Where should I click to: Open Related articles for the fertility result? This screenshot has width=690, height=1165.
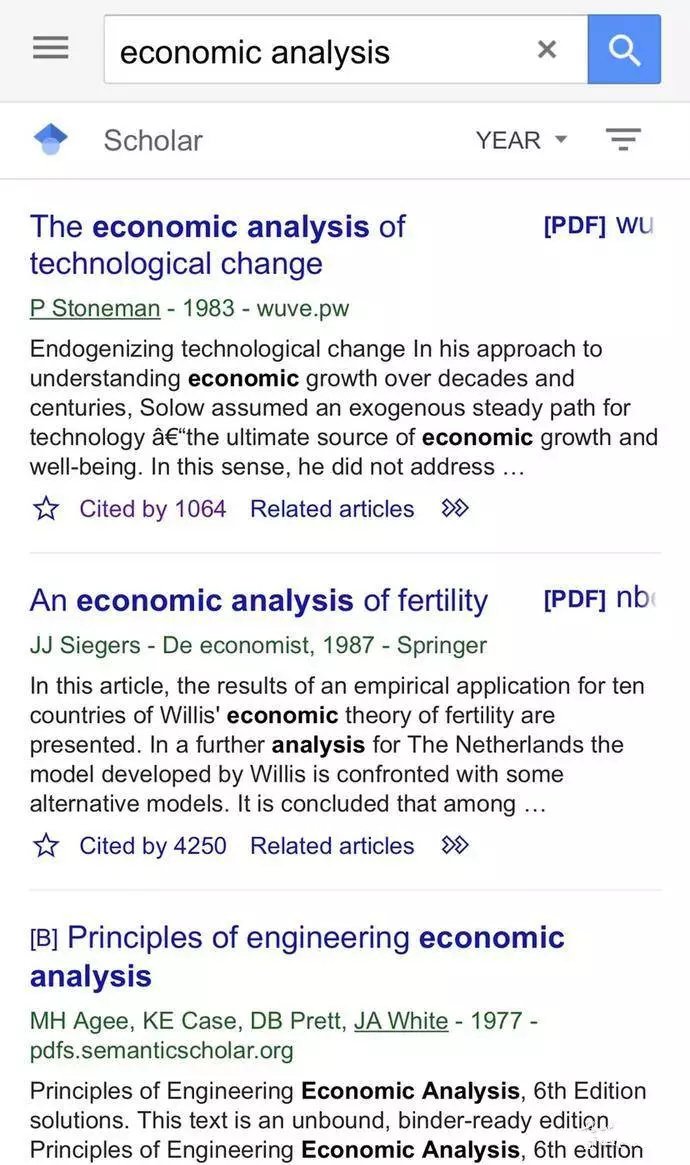[332, 846]
